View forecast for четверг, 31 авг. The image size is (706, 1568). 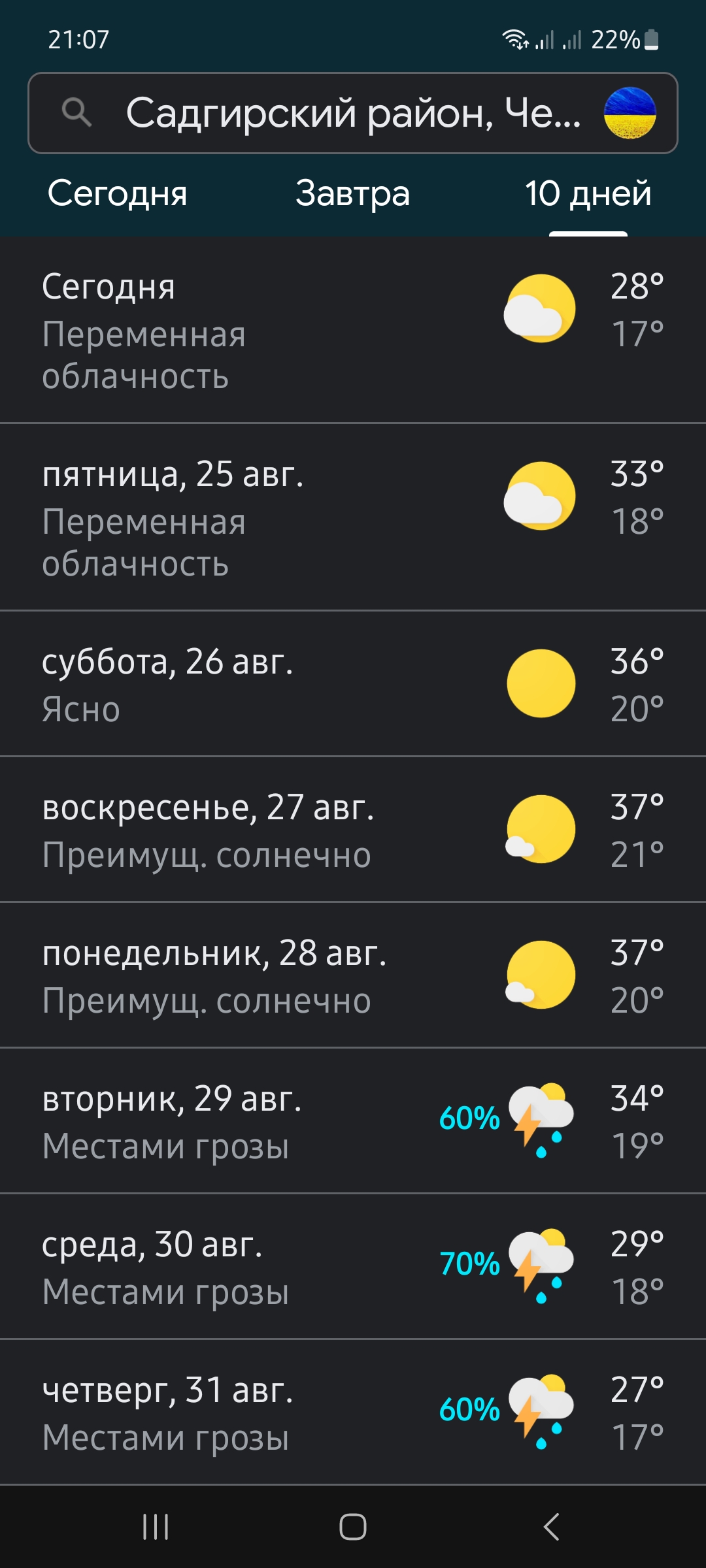(x=353, y=1413)
